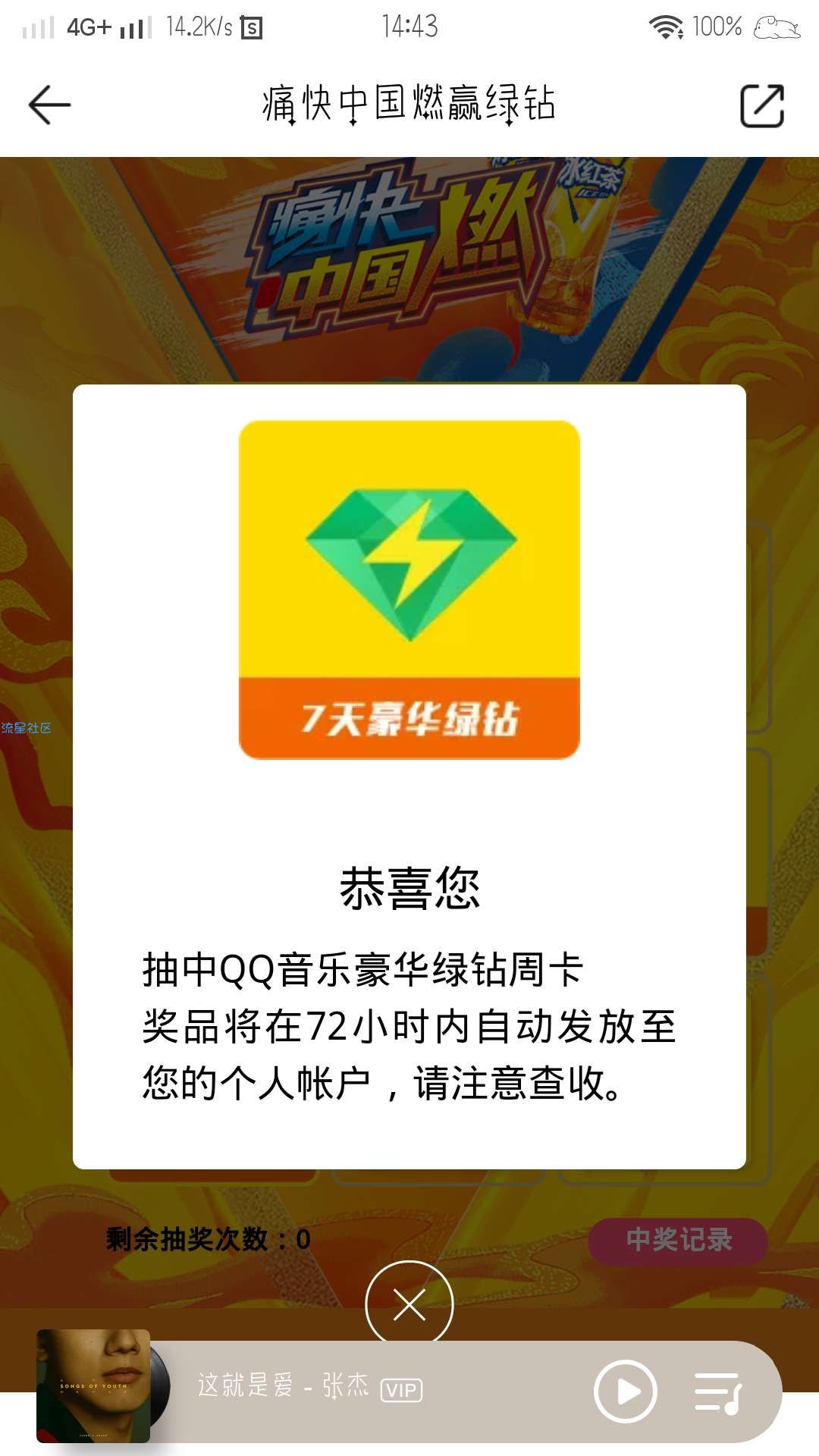Open the 中奖记录 winning records
819x1456 pixels.
[x=678, y=1240]
